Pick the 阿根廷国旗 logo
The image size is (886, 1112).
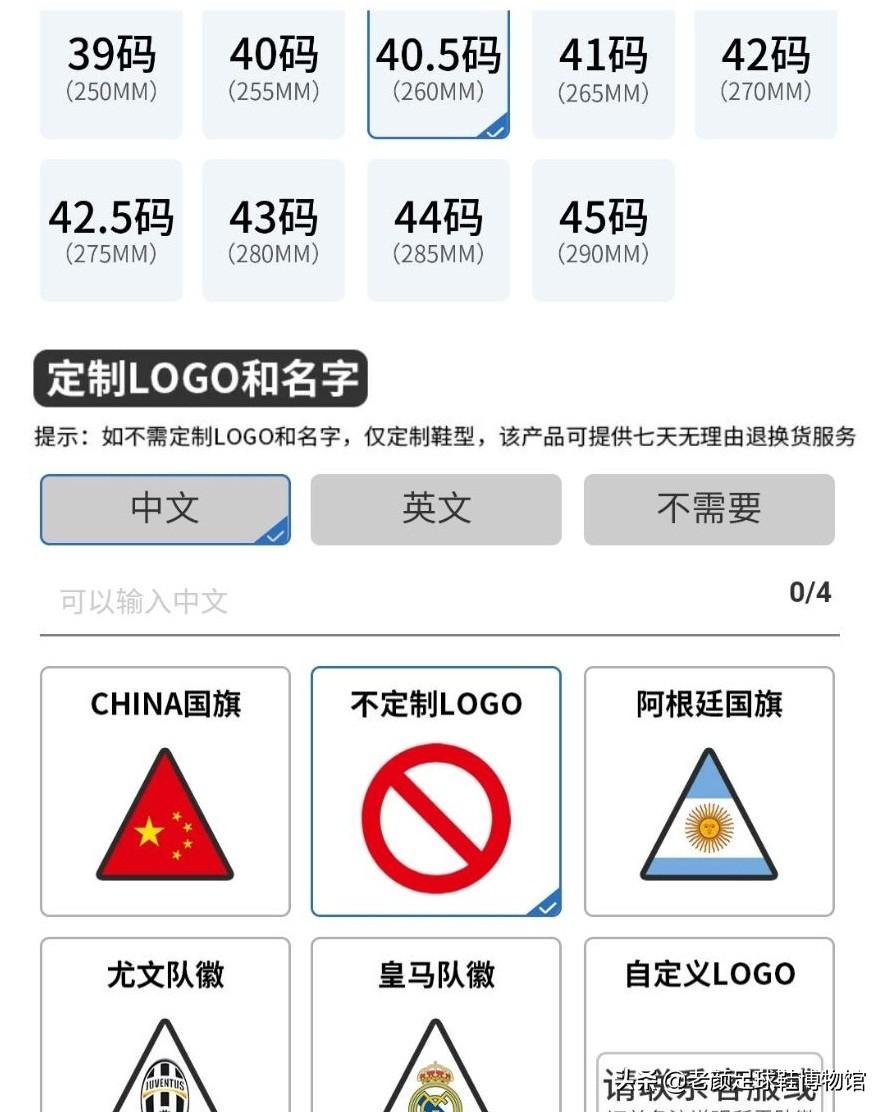coord(709,791)
